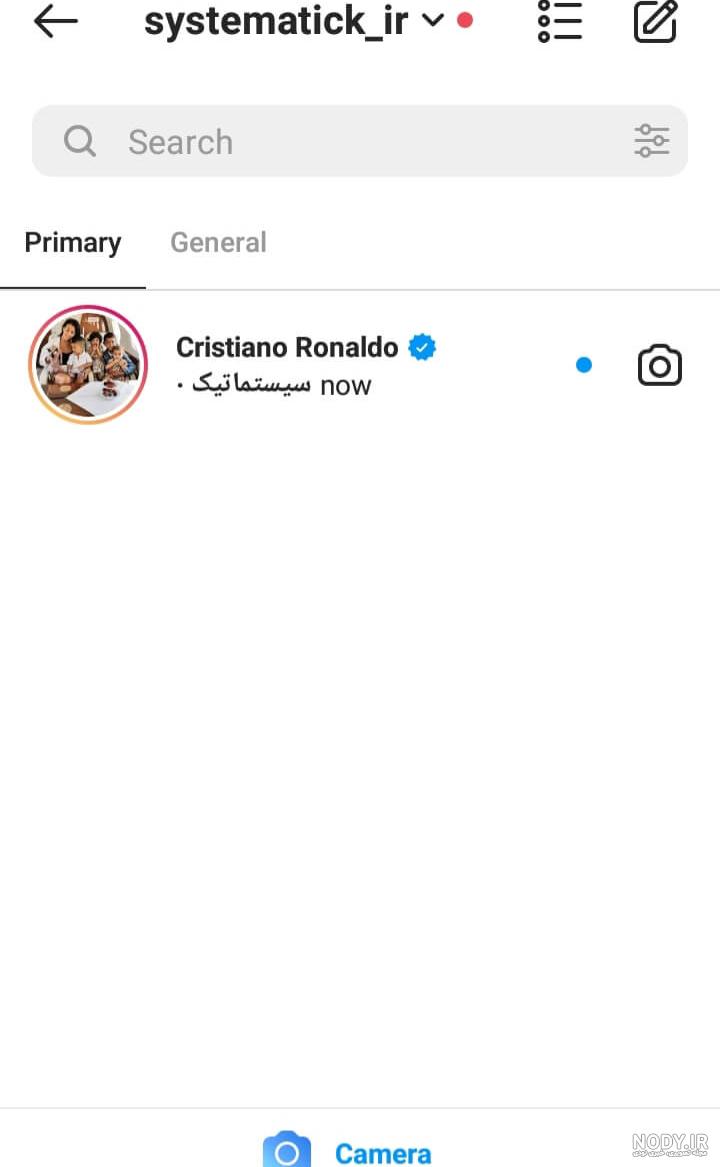Viewport: 720px width, 1167px height.
Task: Open the chat with Cristiano Ronaldo
Action: click(360, 365)
